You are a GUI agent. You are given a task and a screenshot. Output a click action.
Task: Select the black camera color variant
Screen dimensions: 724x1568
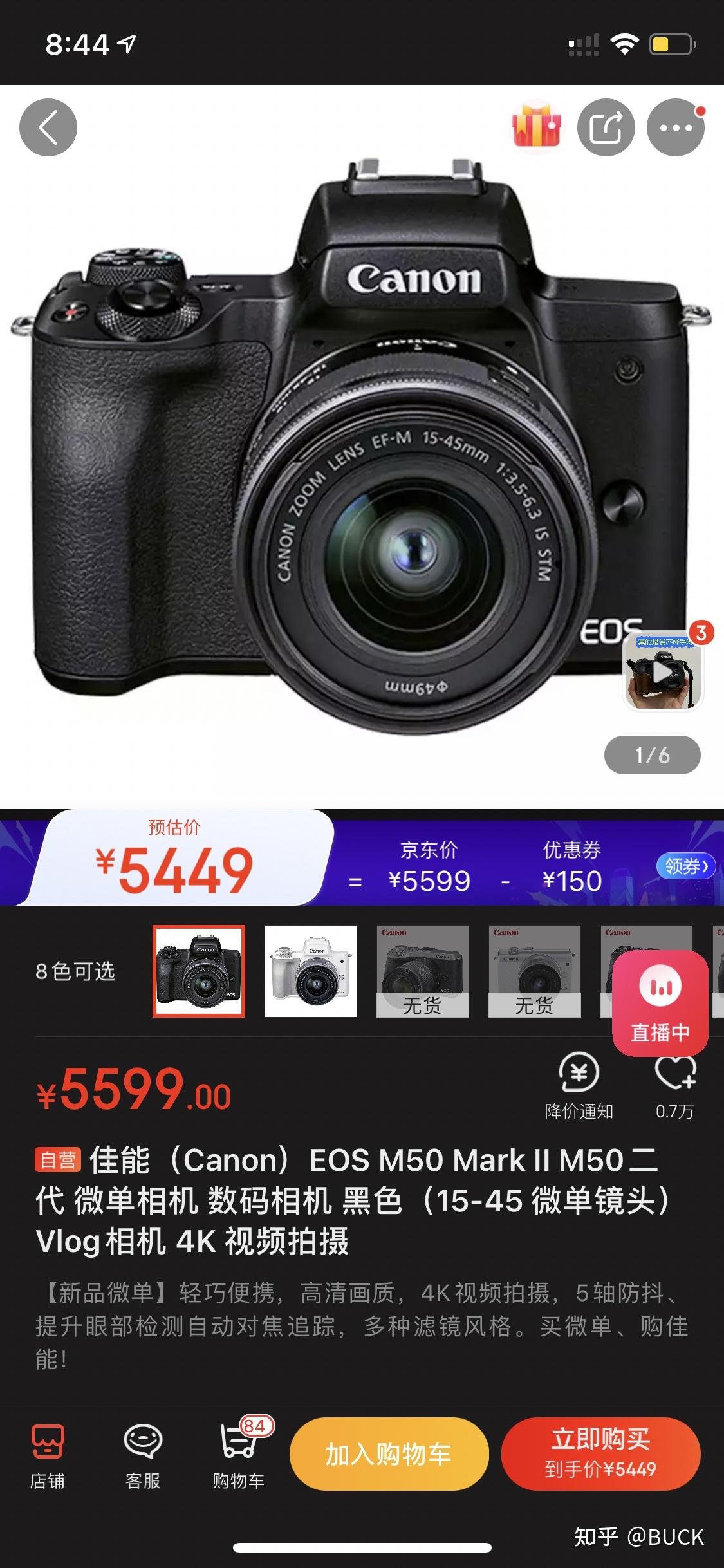200,971
